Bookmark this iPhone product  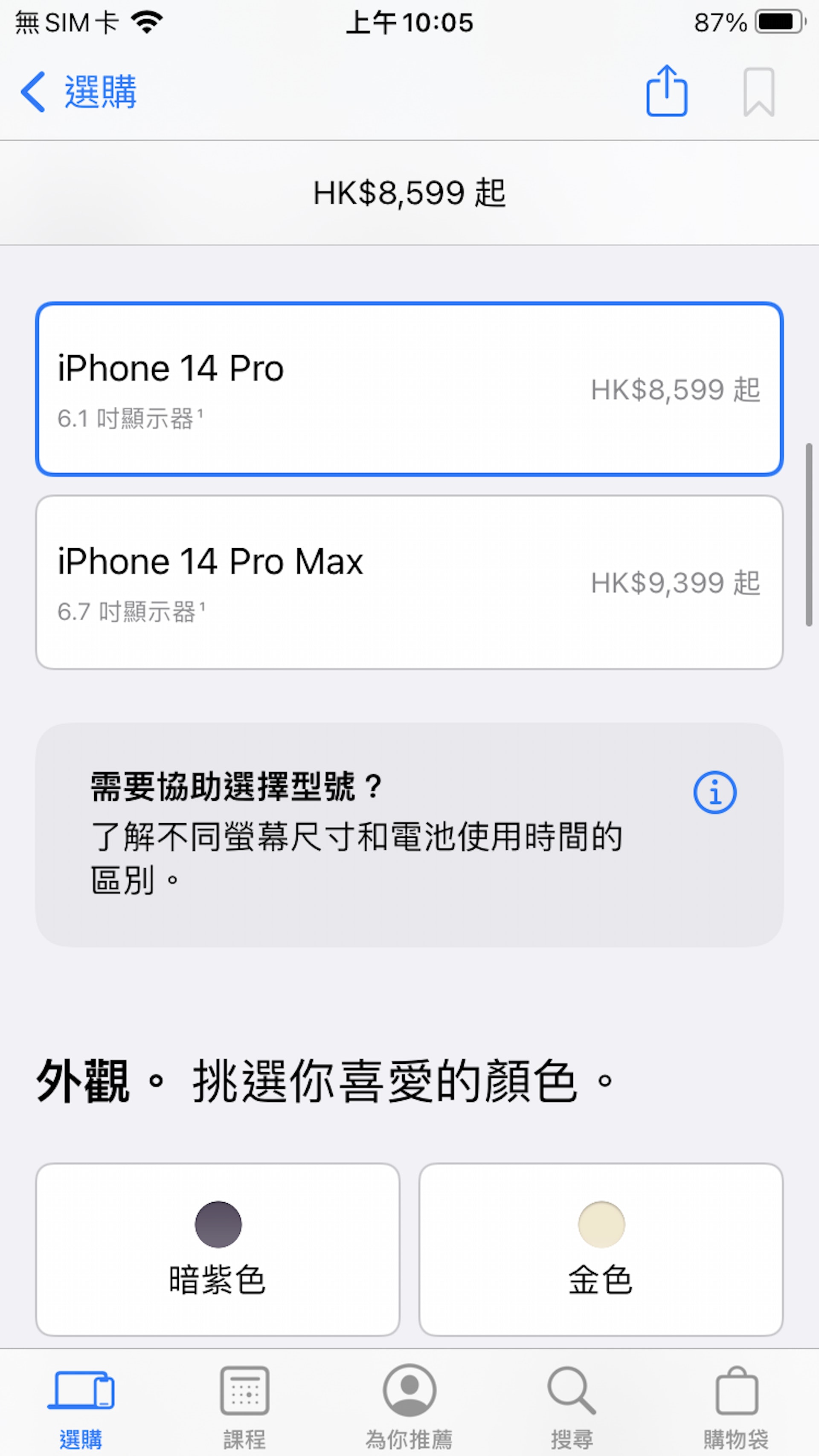tap(758, 92)
